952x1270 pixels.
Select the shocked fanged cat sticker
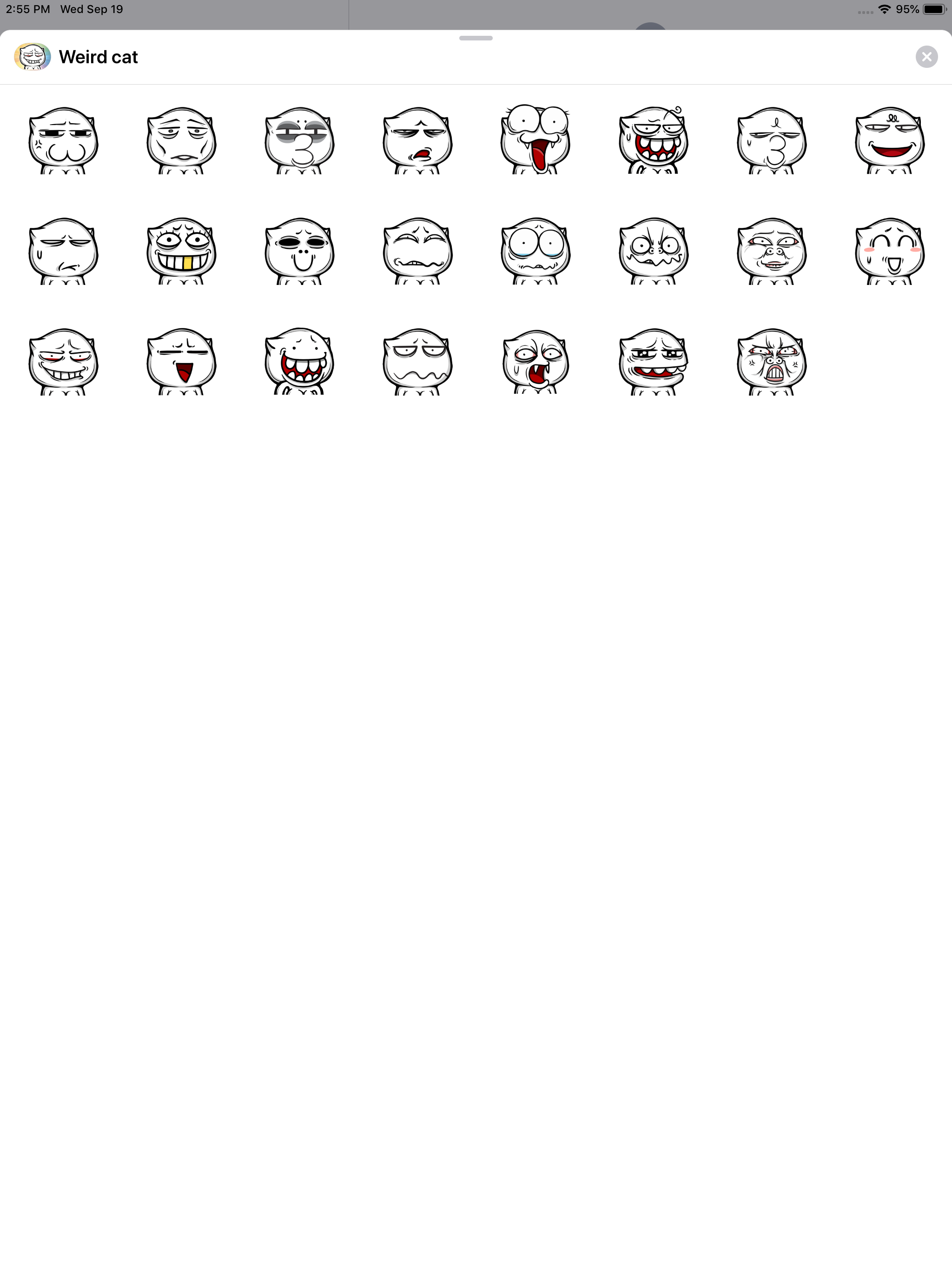535,359
